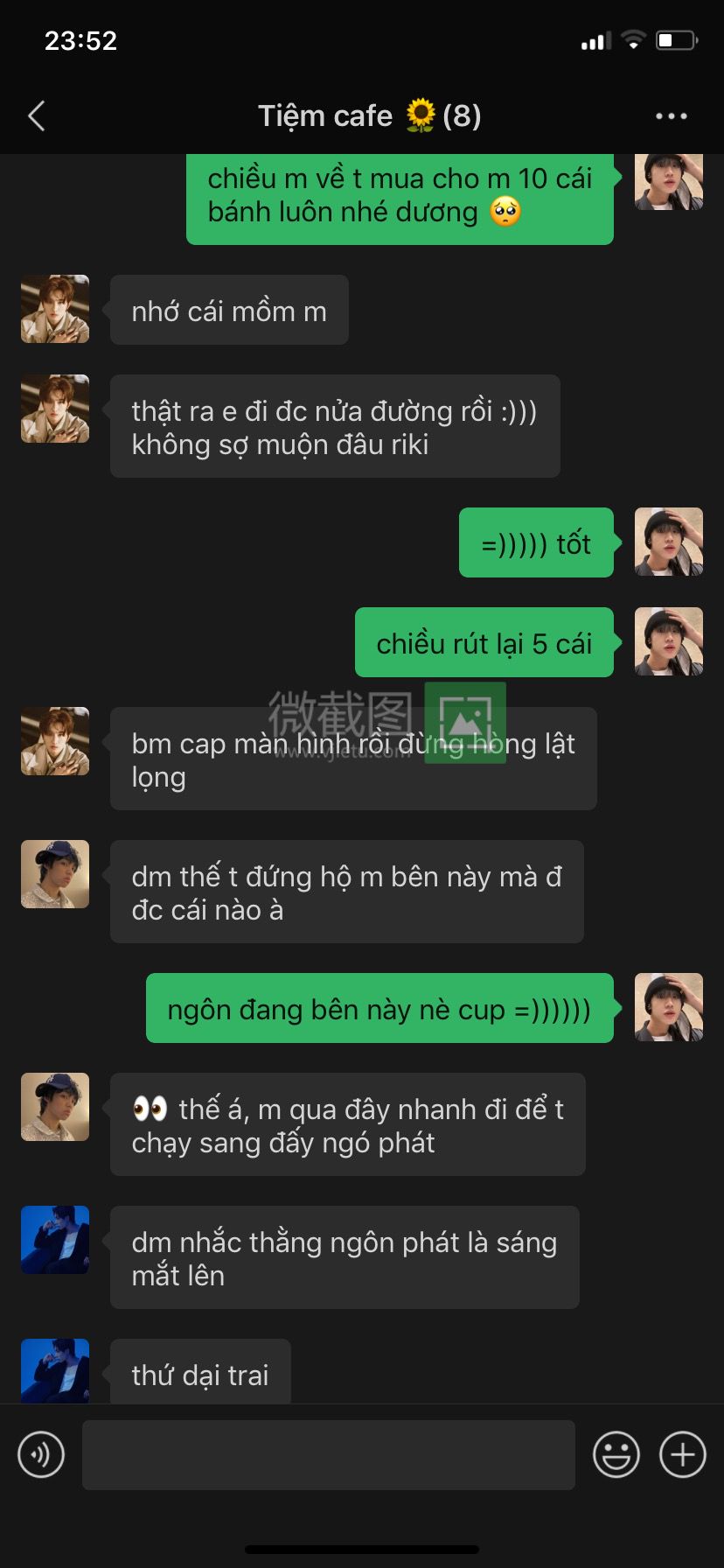Tap own avatar next to "chiều rút lại 5 cái"
Image resolution: width=724 pixels, height=1568 pixels.
tap(669, 641)
